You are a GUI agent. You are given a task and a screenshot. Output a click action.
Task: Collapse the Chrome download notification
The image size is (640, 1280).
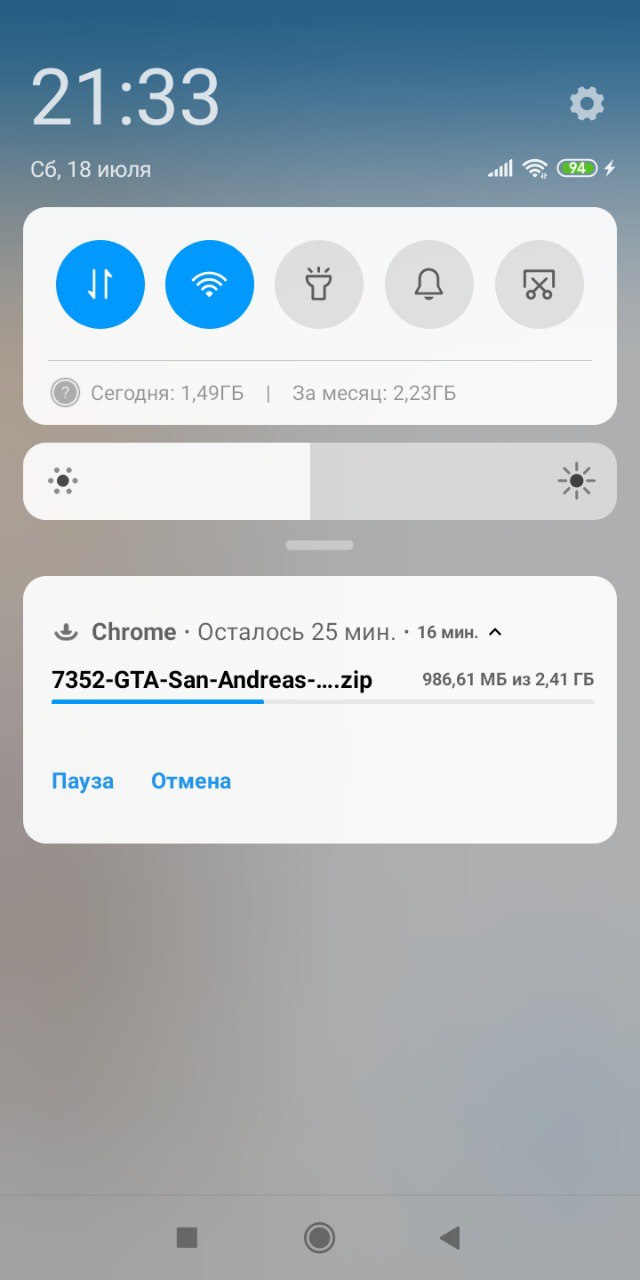coord(495,632)
